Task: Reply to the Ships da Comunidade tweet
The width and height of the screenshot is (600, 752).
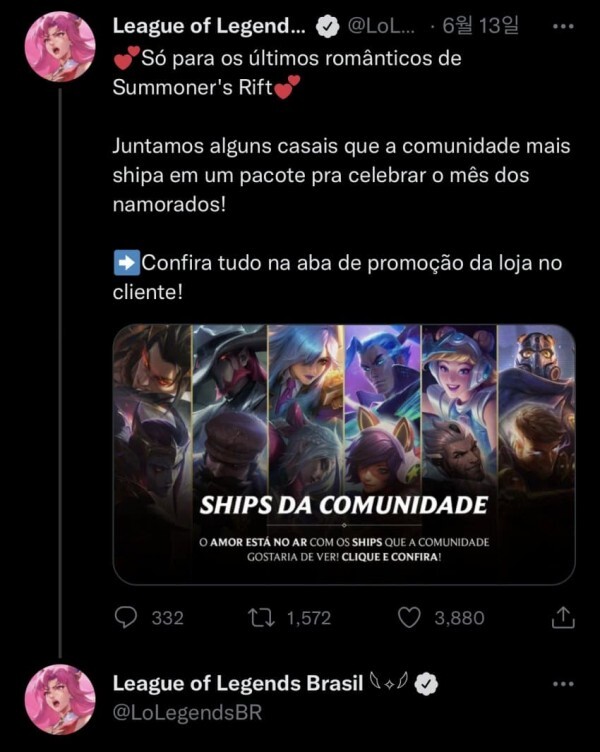Action: [x=127, y=618]
